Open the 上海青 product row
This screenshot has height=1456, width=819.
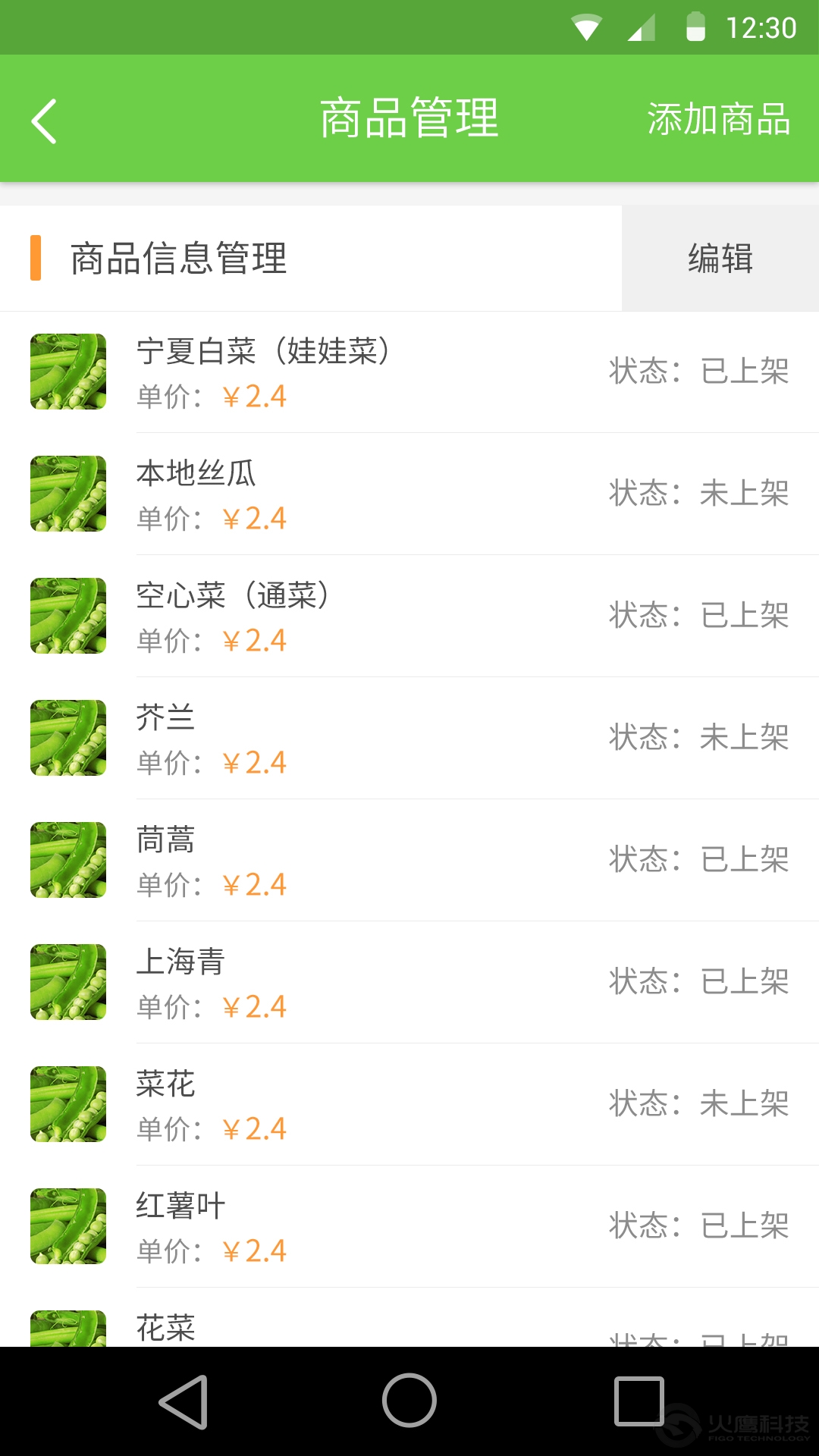pyautogui.click(x=409, y=982)
